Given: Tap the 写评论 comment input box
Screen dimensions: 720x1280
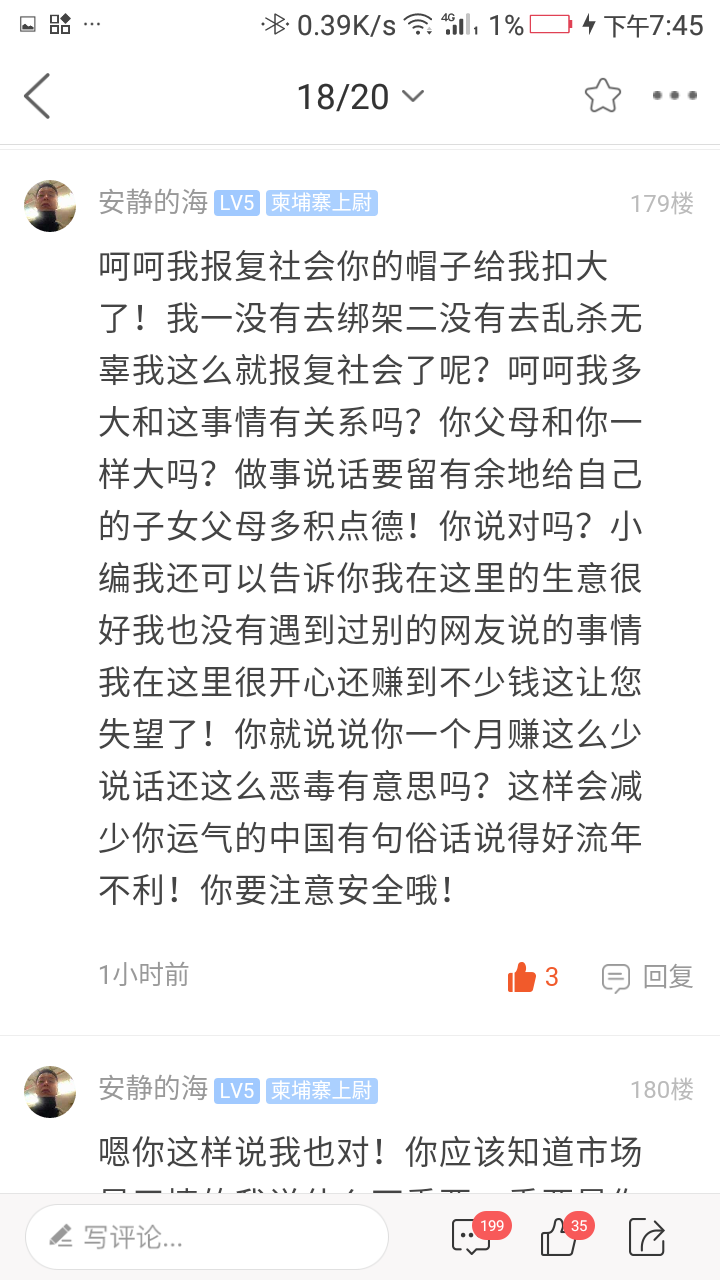Looking at the screenshot, I should [207, 1237].
